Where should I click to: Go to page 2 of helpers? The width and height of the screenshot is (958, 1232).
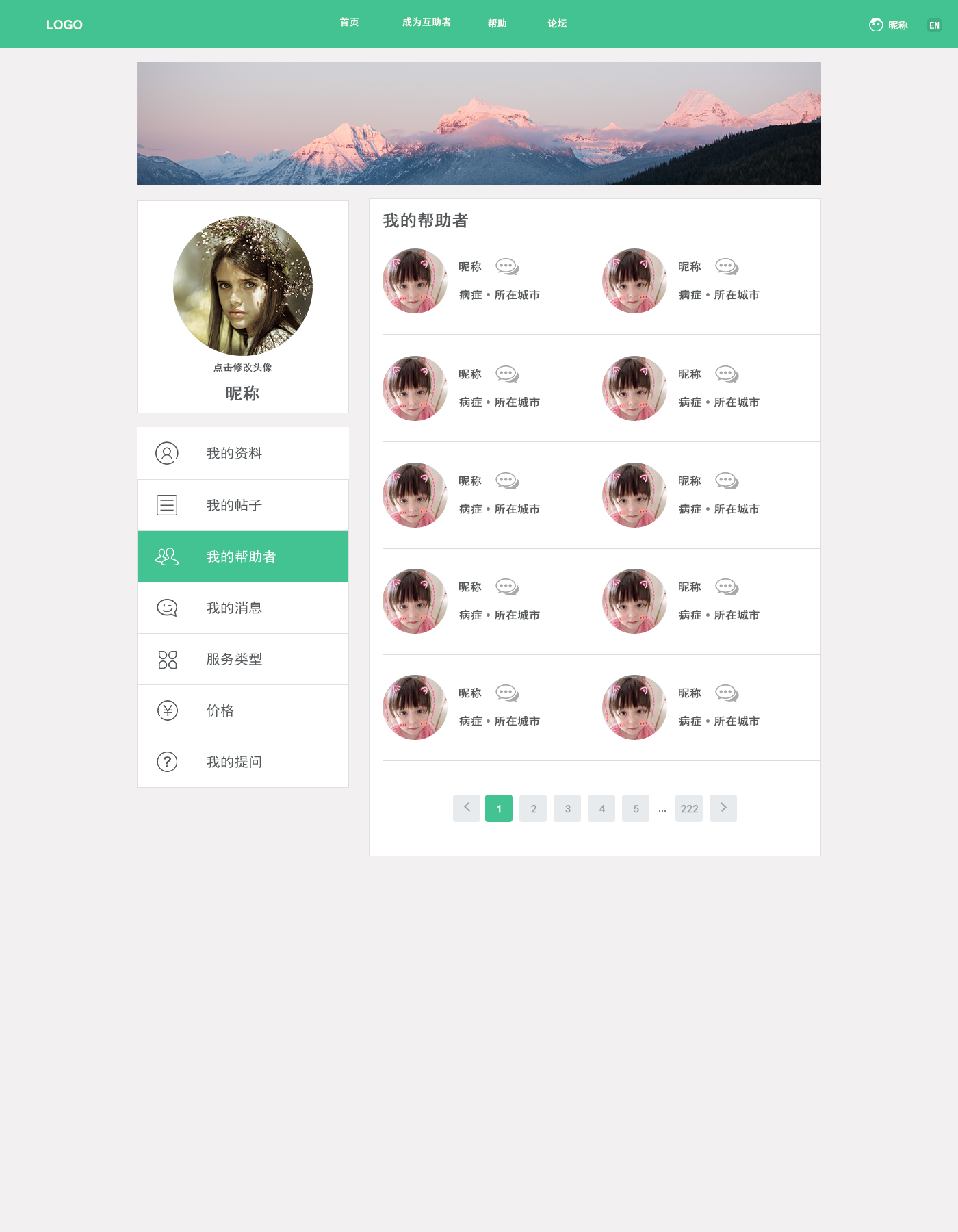[x=533, y=808]
